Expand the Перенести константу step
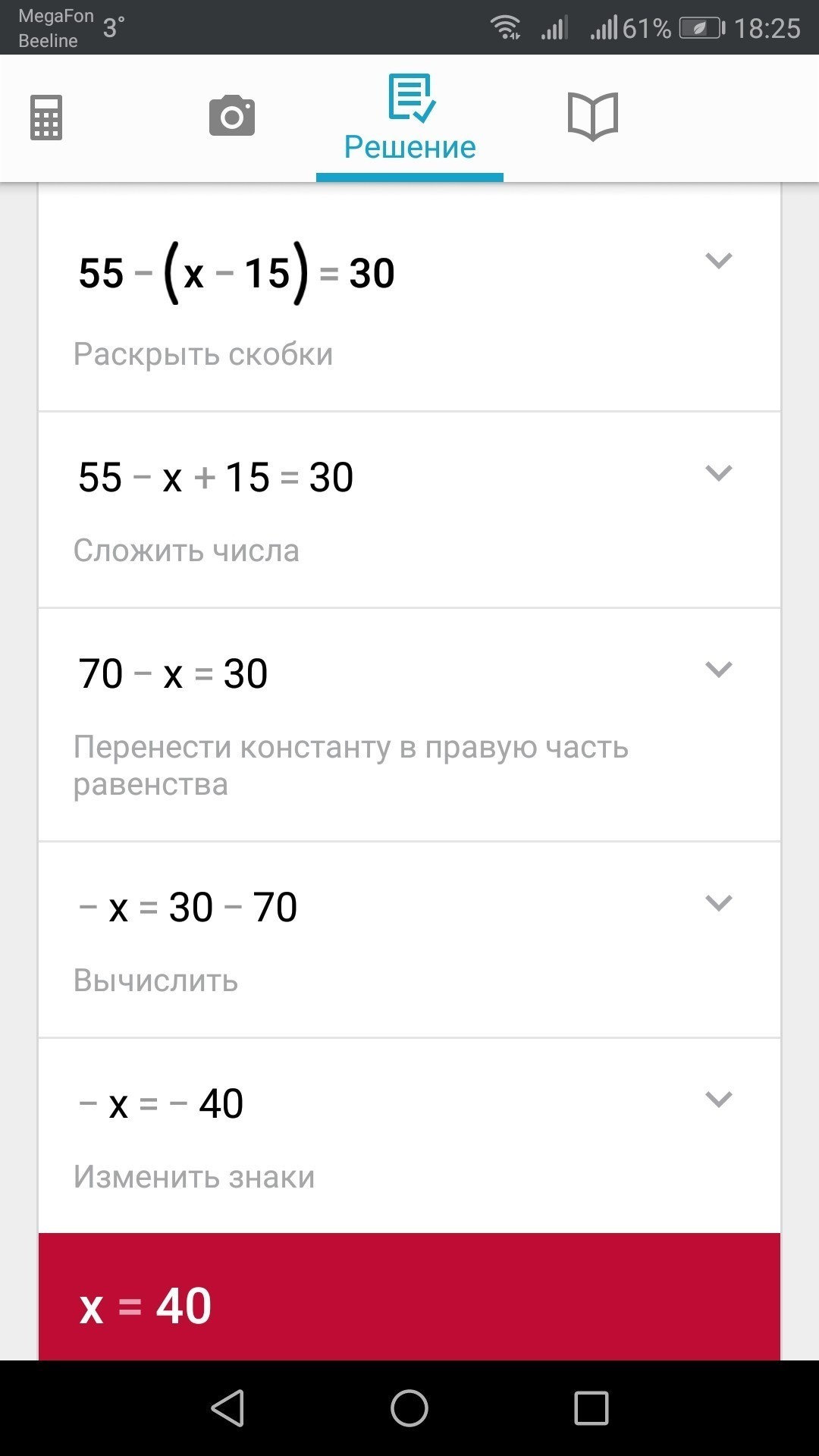This screenshot has width=819, height=1456. pos(718,669)
